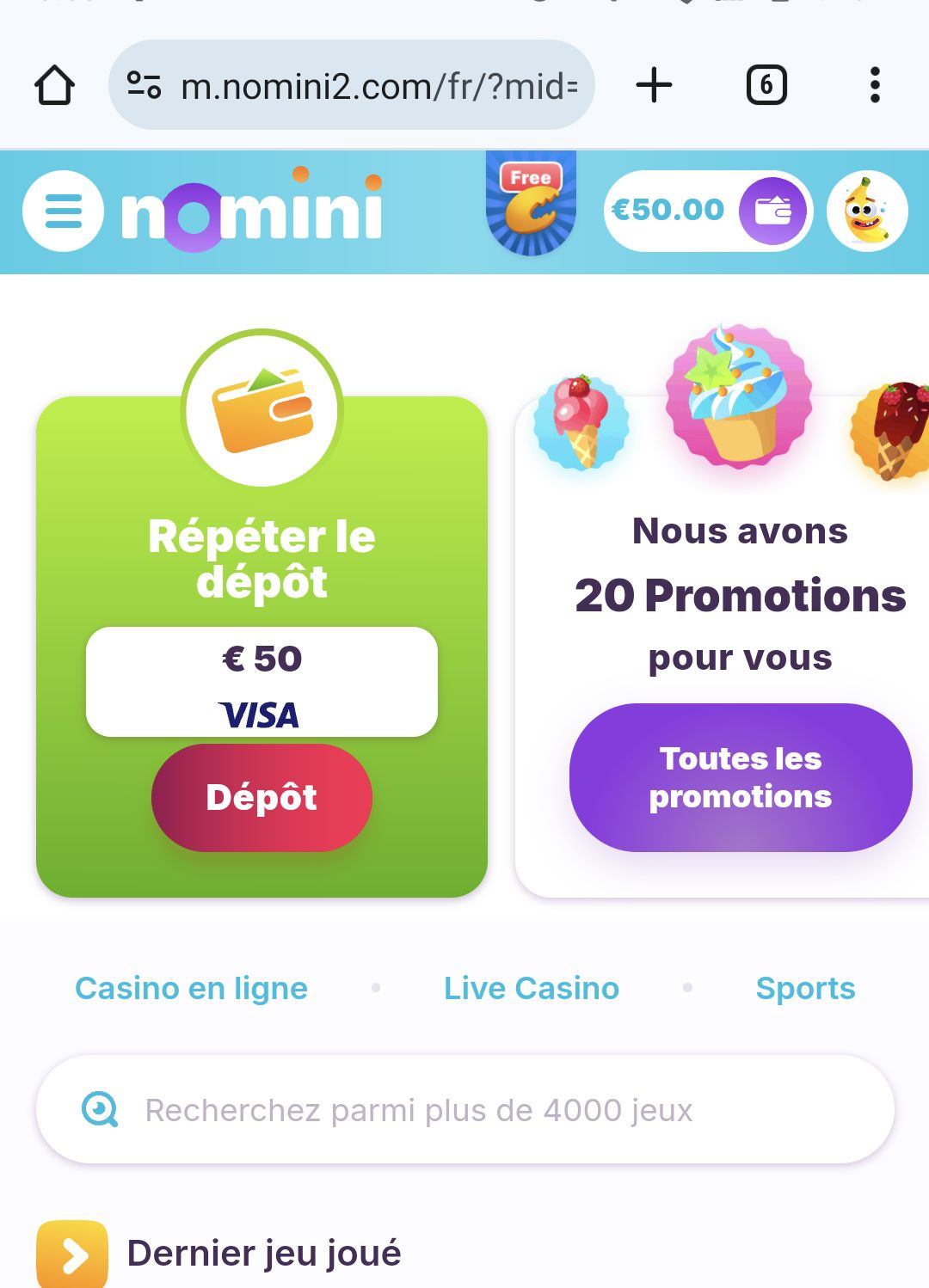Tap the red Dépôt button
This screenshot has width=929, height=1288.
tap(261, 798)
